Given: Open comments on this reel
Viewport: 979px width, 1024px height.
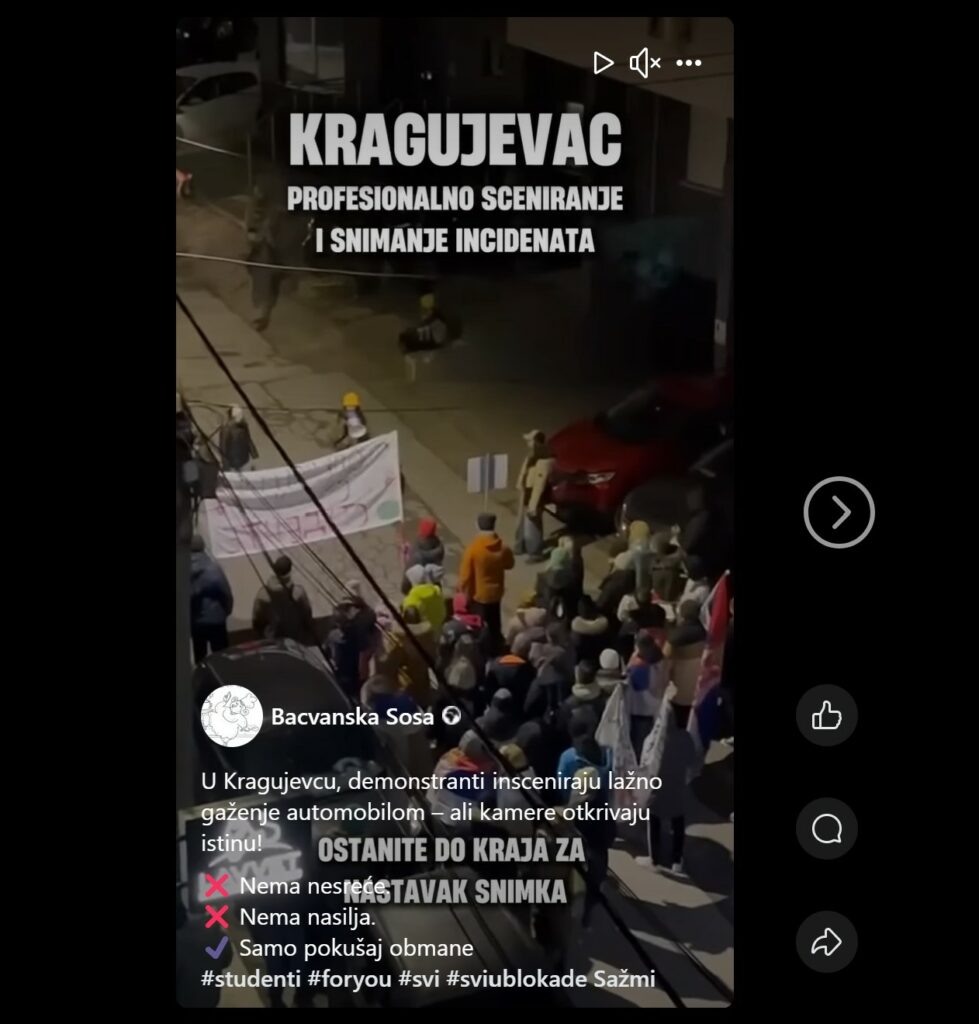Looking at the screenshot, I should [826, 828].
